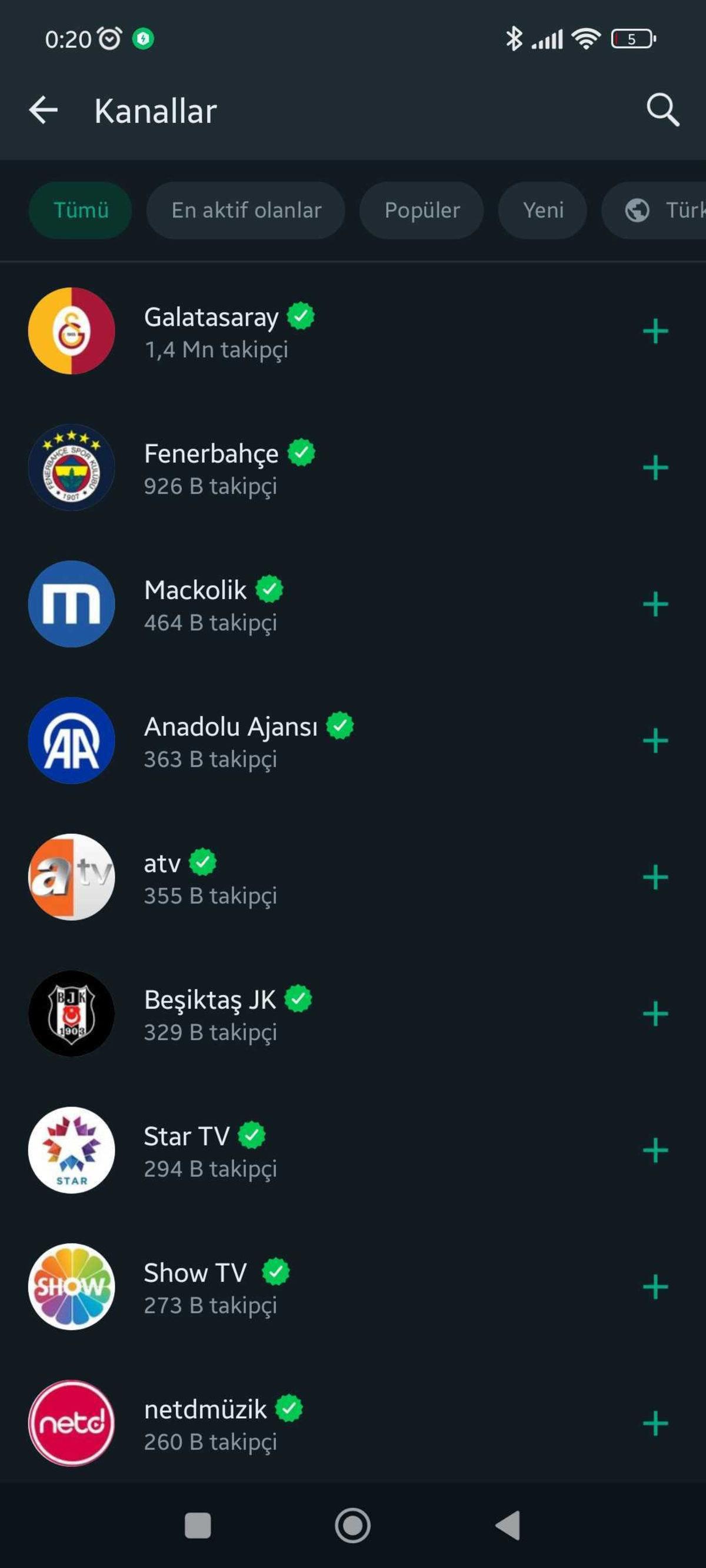Switch to the Popüler filter

point(421,210)
